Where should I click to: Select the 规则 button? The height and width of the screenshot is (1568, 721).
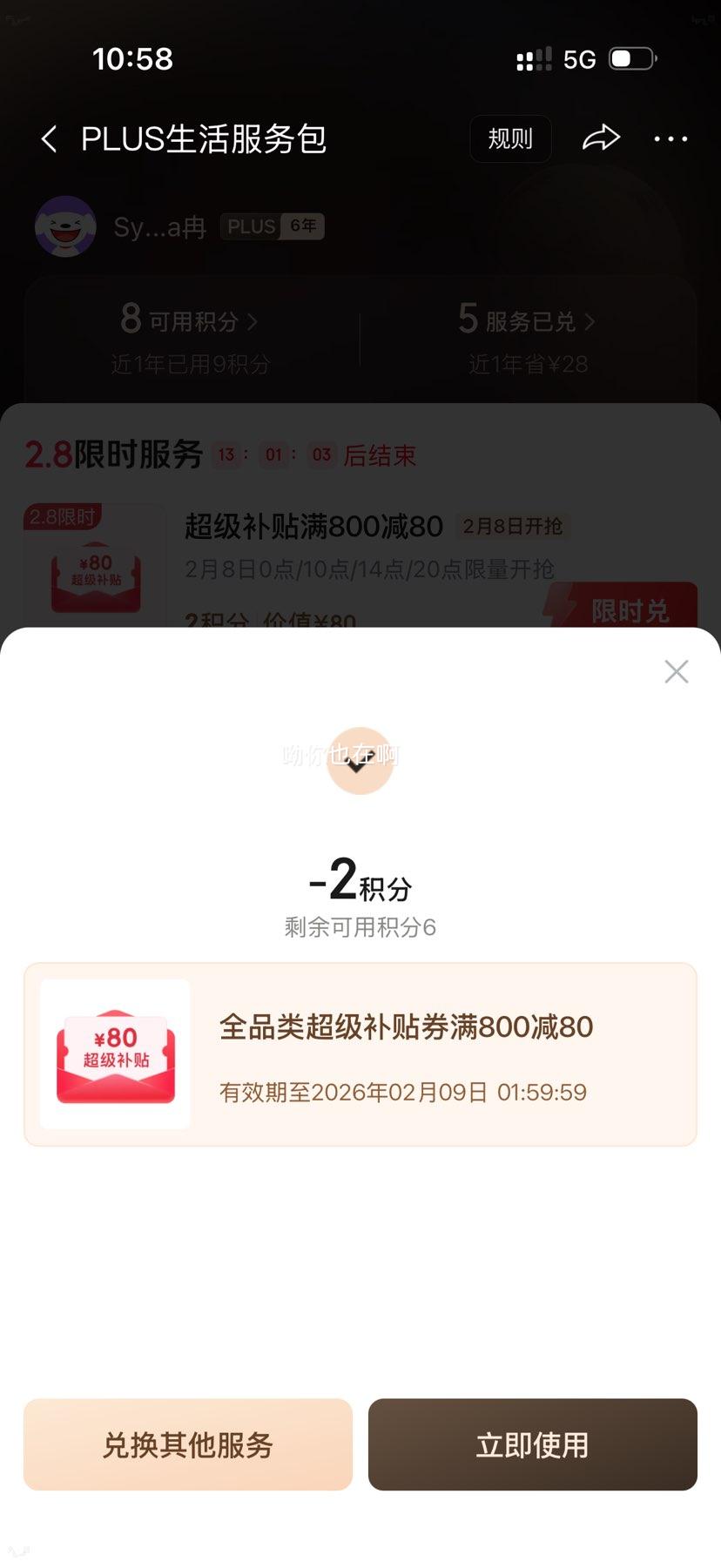click(510, 138)
